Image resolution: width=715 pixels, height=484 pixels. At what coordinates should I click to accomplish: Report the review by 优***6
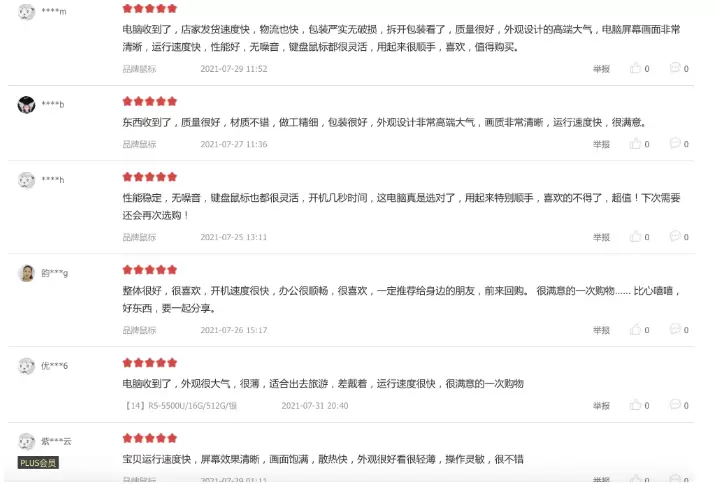[x=601, y=406]
